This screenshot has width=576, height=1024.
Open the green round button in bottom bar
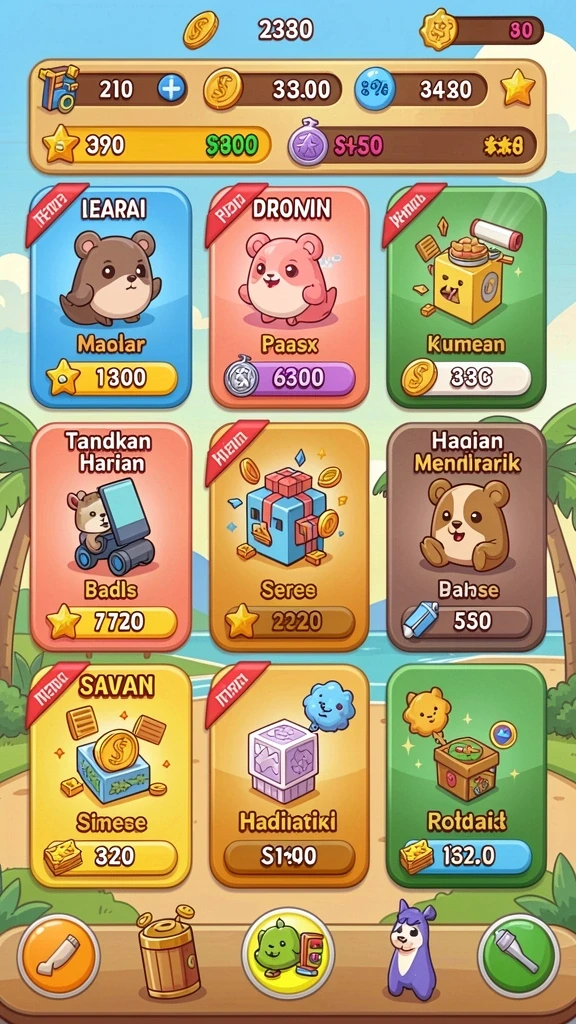point(519,955)
